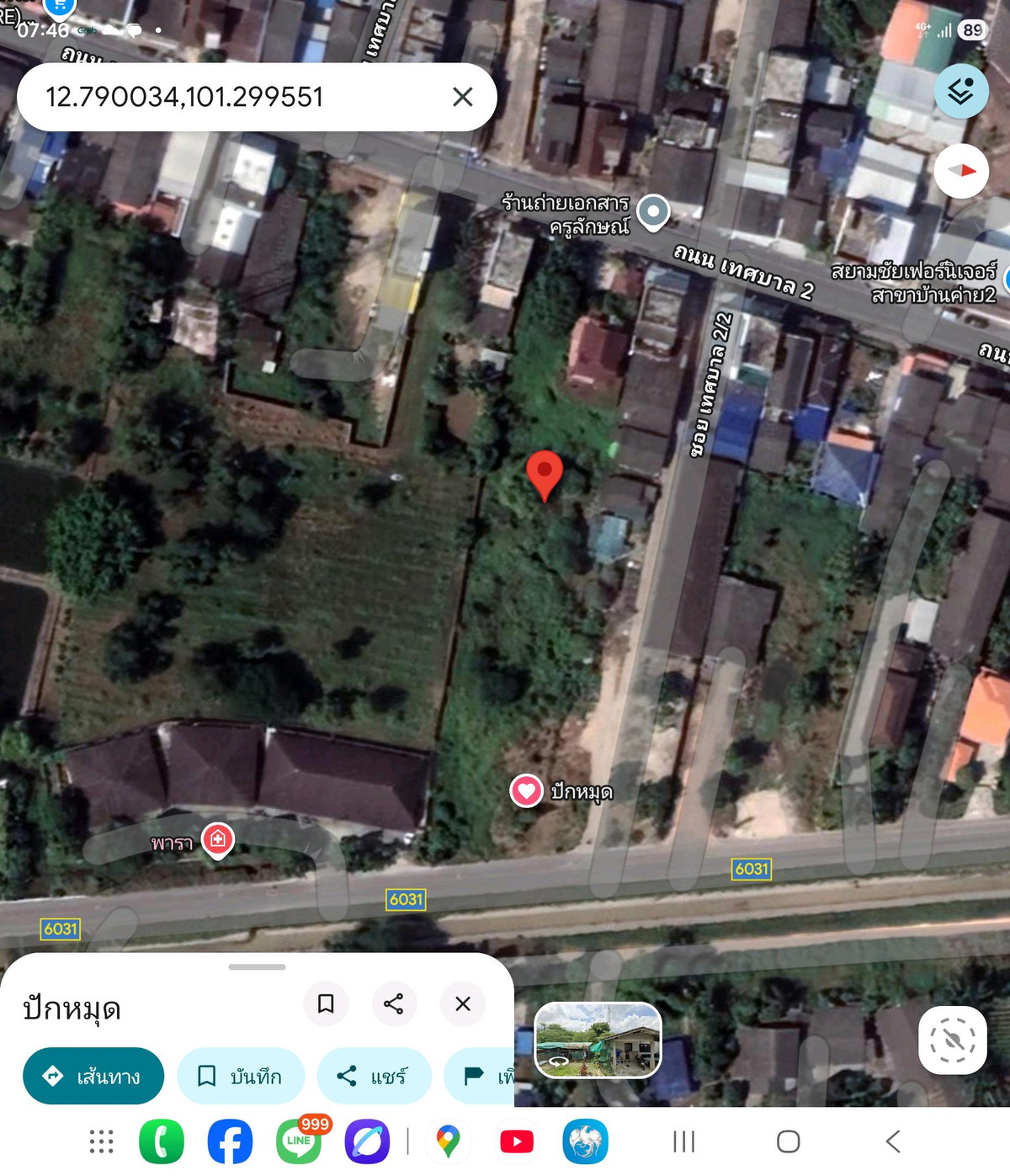
Task: Open the saved ปักหมุด heart marker
Action: coord(527,791)
